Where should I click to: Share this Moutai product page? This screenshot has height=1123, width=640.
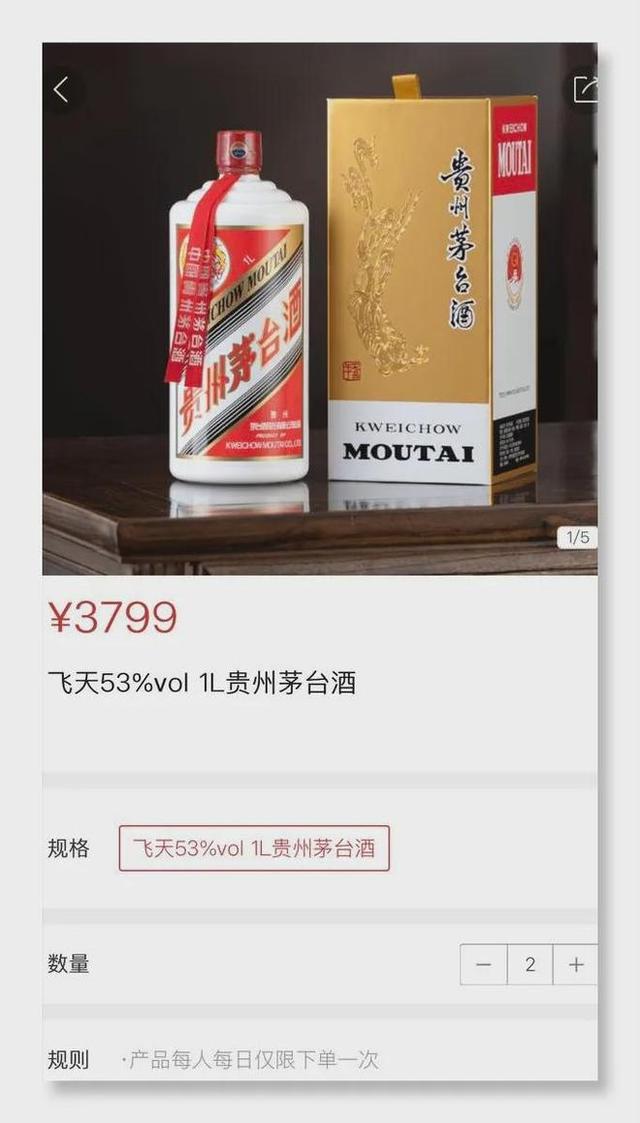click(584, 89)
